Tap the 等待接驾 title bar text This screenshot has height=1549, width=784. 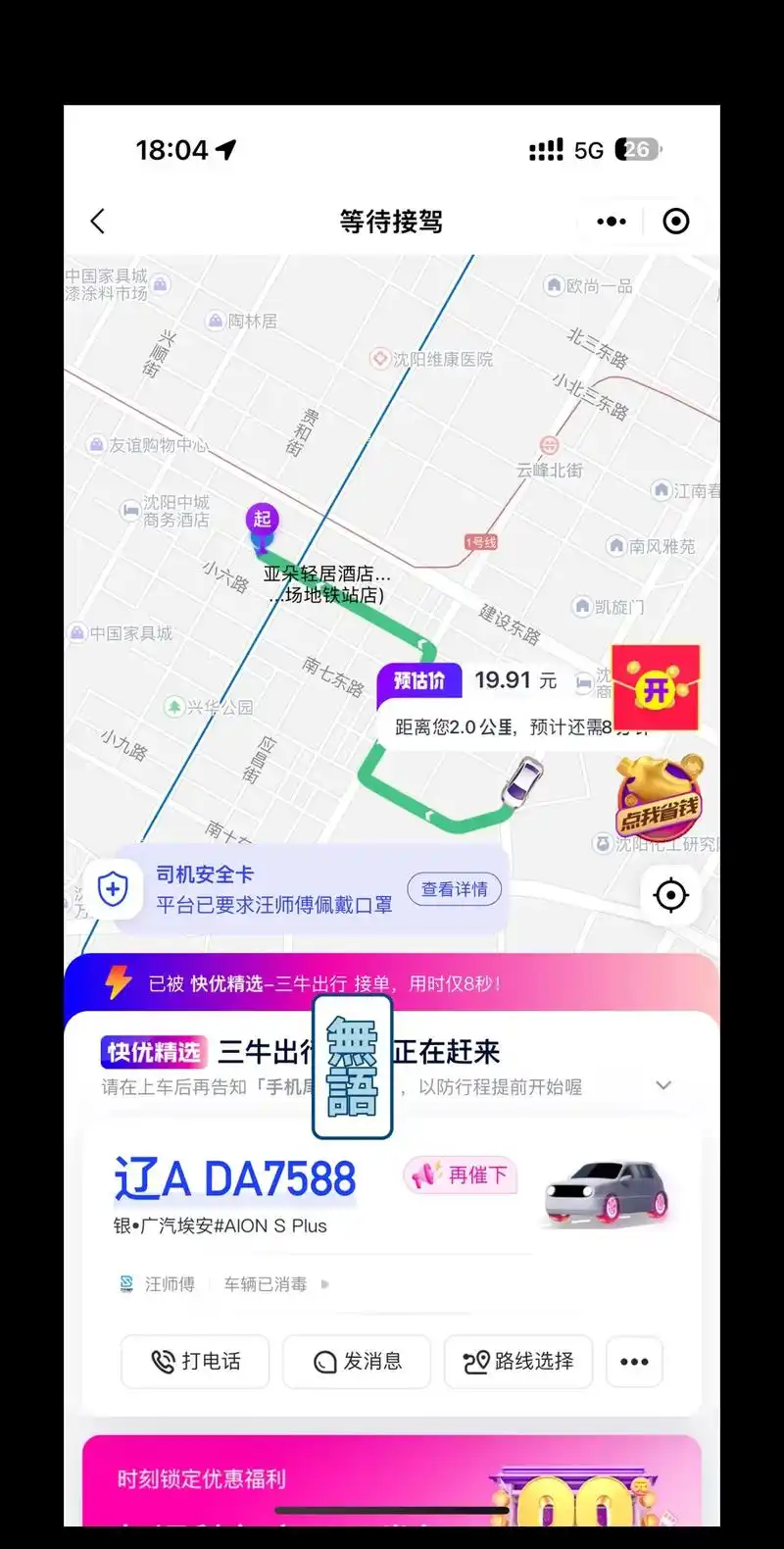coord(392,221)
